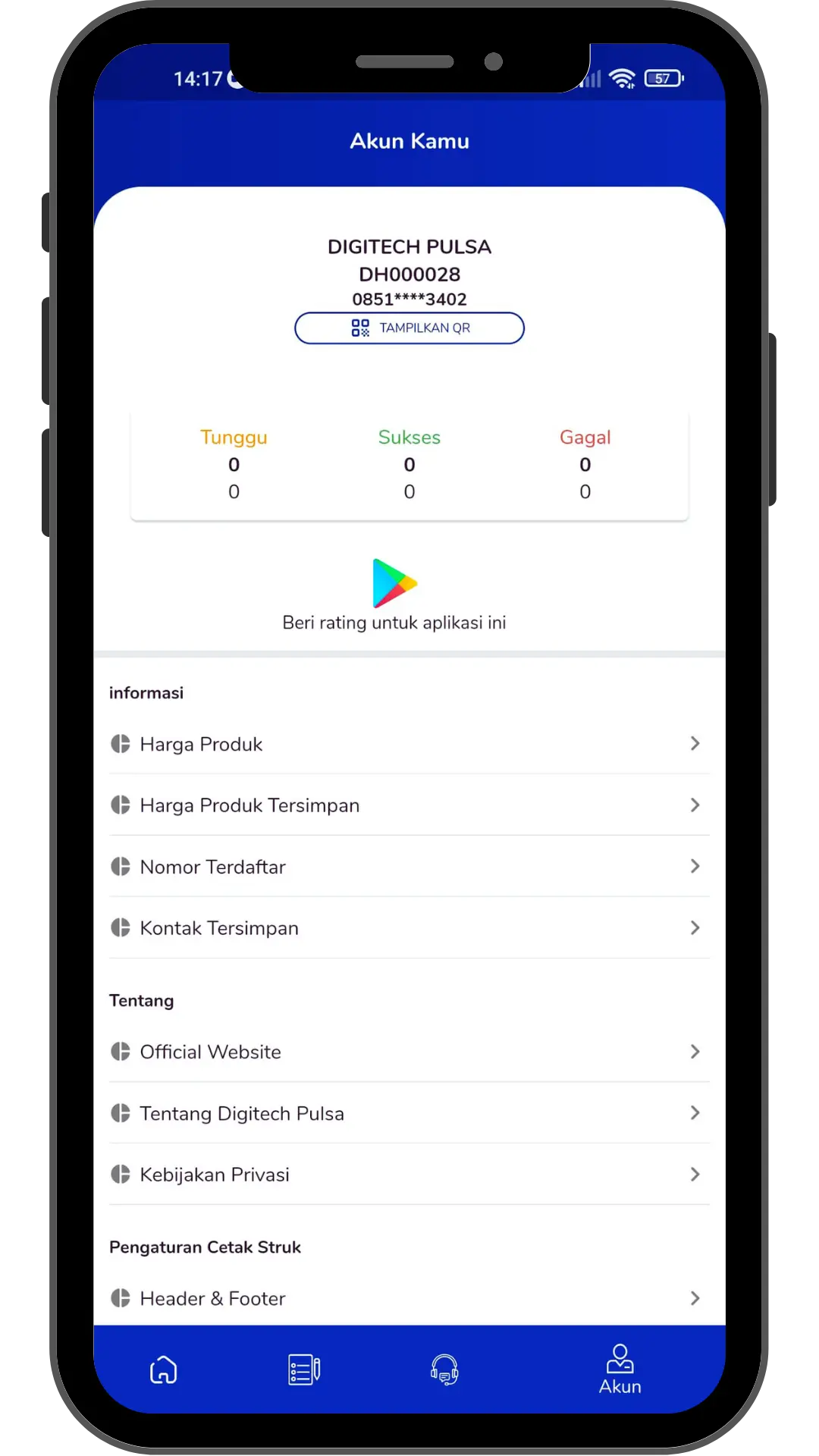Screen dimensions: 819x1456
Task: Open Tentang Digitech Pulsa
Action: point(409,1113)
